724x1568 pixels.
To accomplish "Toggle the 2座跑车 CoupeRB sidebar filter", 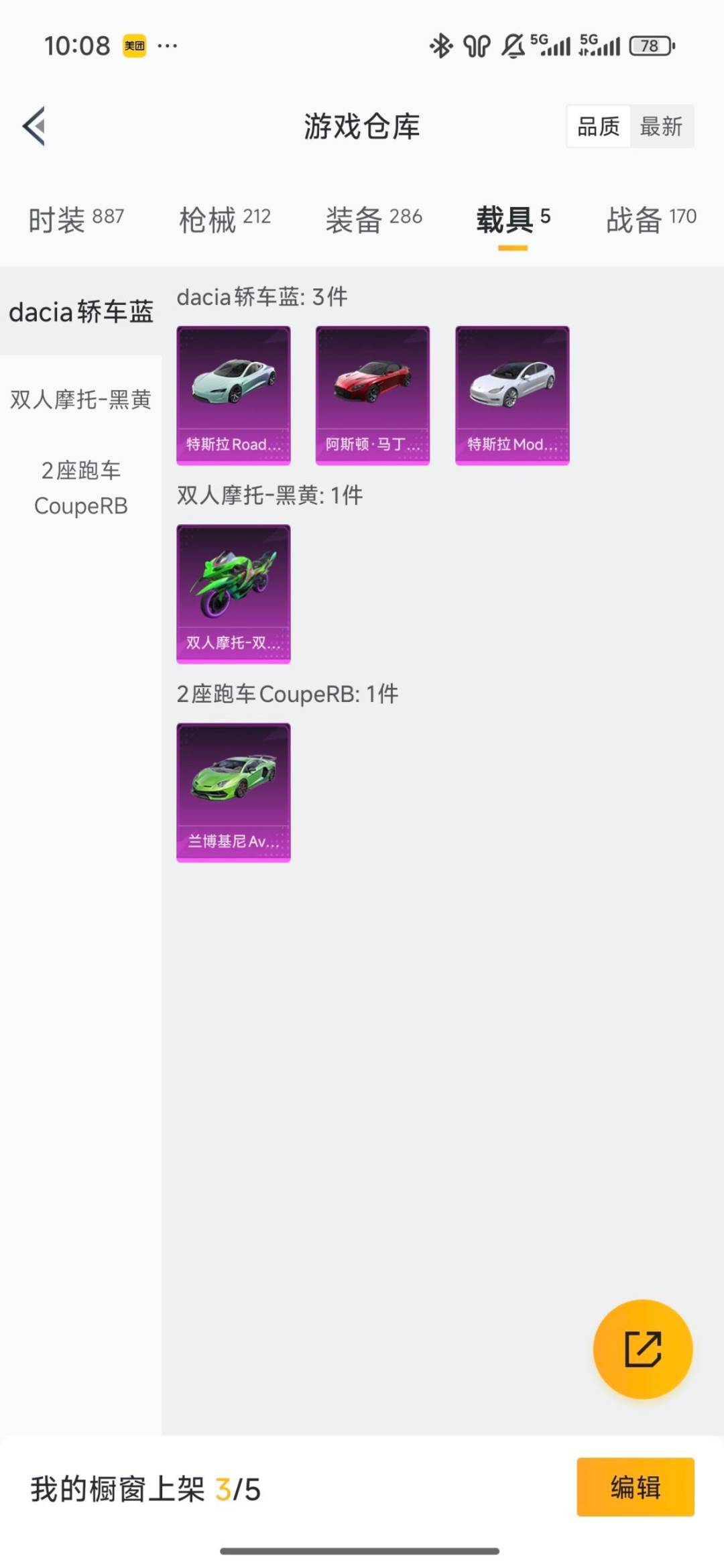I will coord(80,488).
